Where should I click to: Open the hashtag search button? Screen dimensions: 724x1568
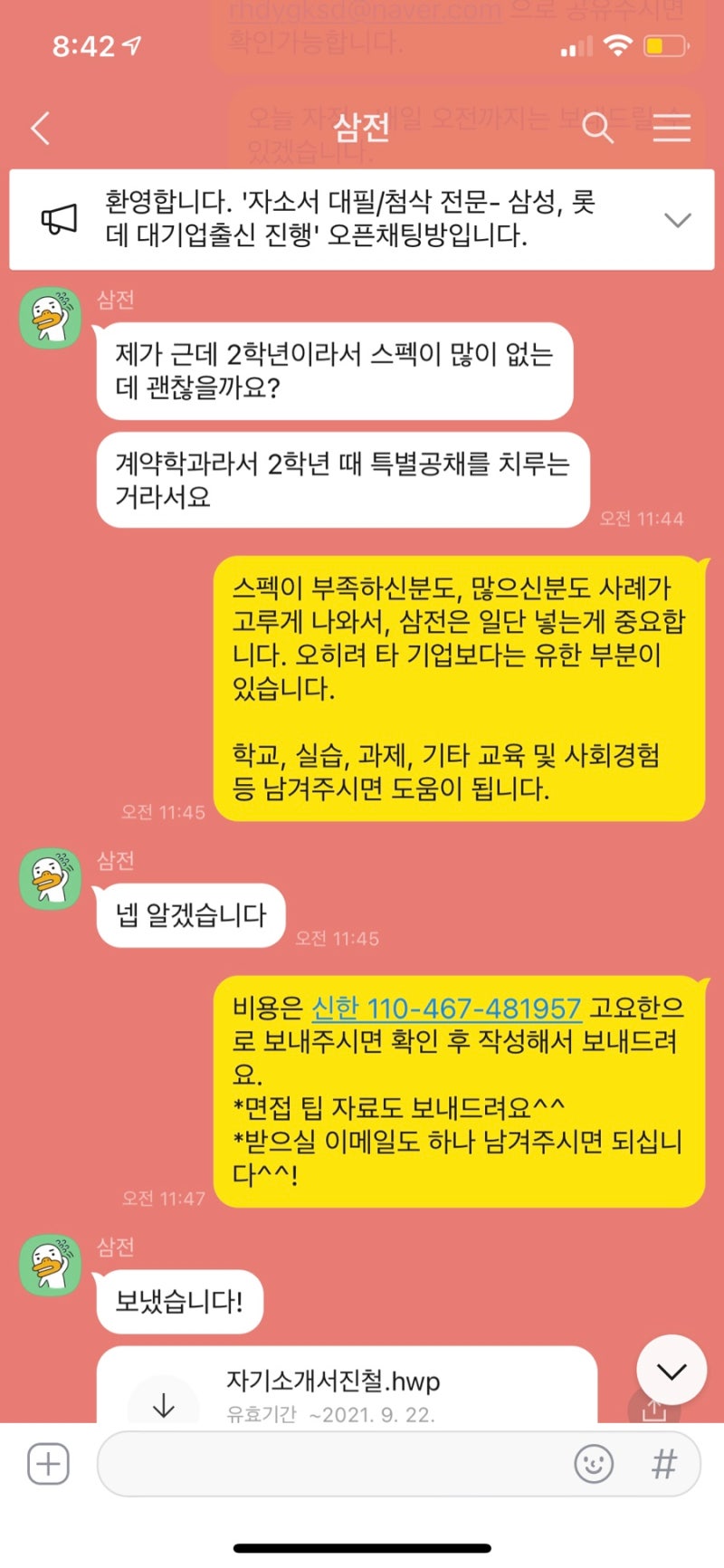click(x=663, y=1464)
